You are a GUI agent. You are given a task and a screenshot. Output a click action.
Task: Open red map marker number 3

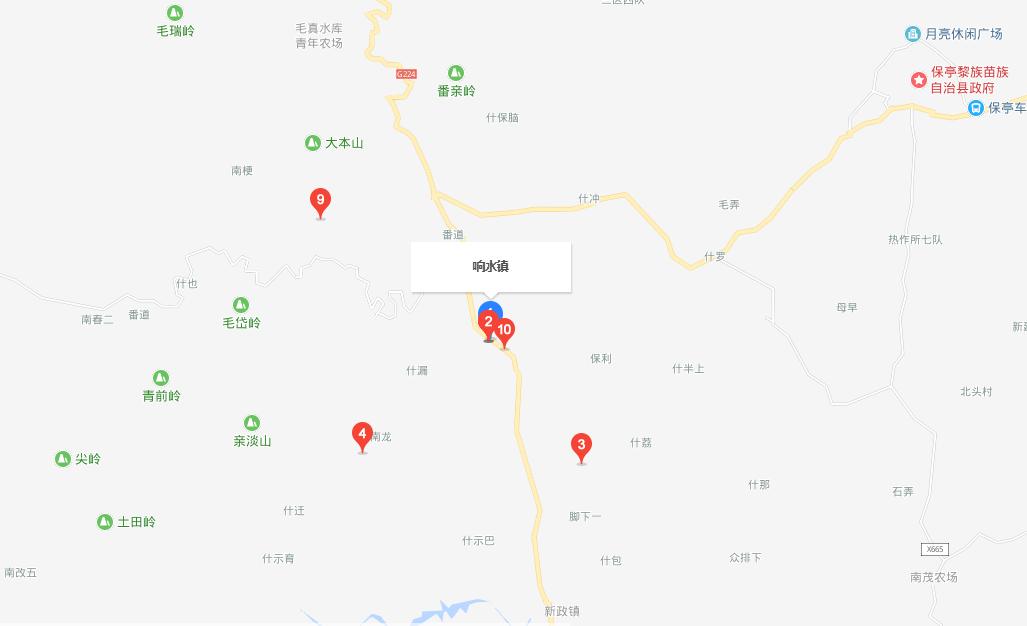pyautogui.click(x=581, y=446)
